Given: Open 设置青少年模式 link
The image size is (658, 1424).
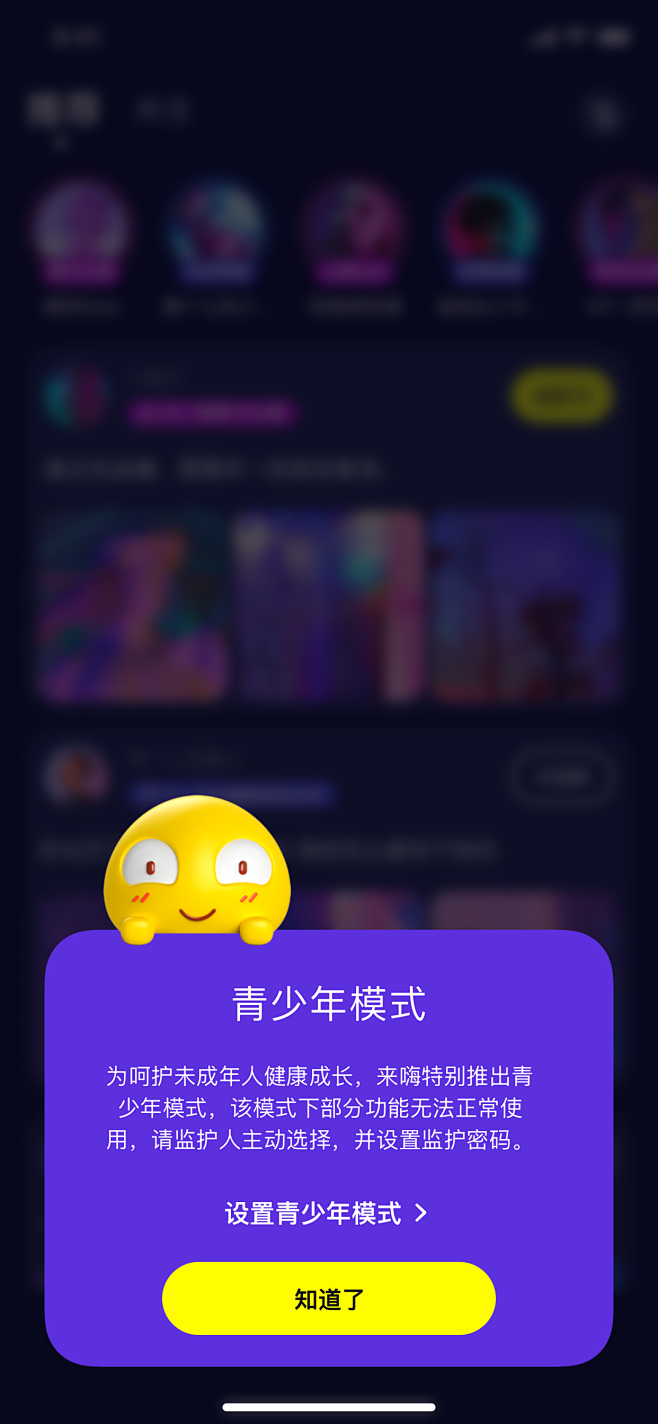Looking at the screenshot, I should click(327, 1213).
